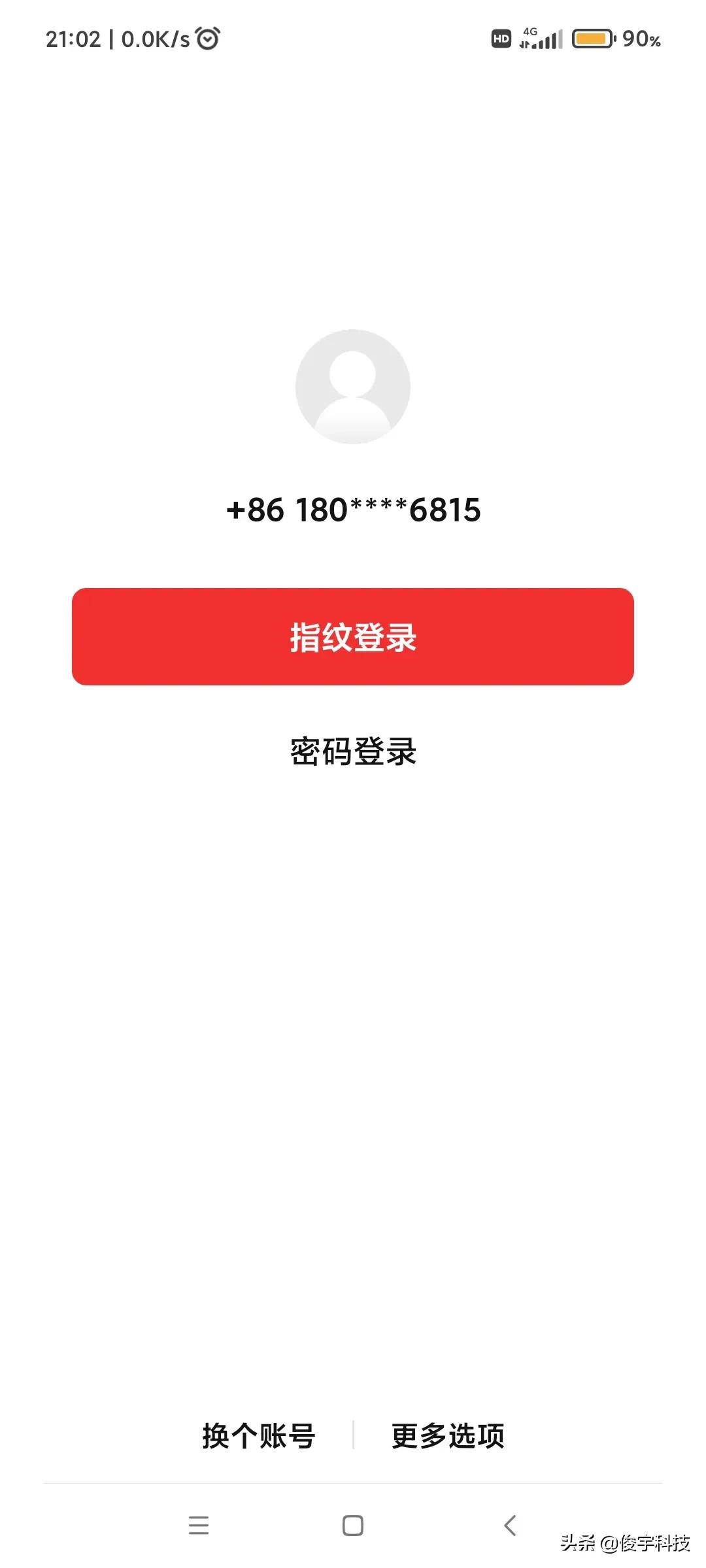The width and height of the screenshot is (706, 1568).
Task: Switch account via 换个账号
Action: coord(259,1436)
